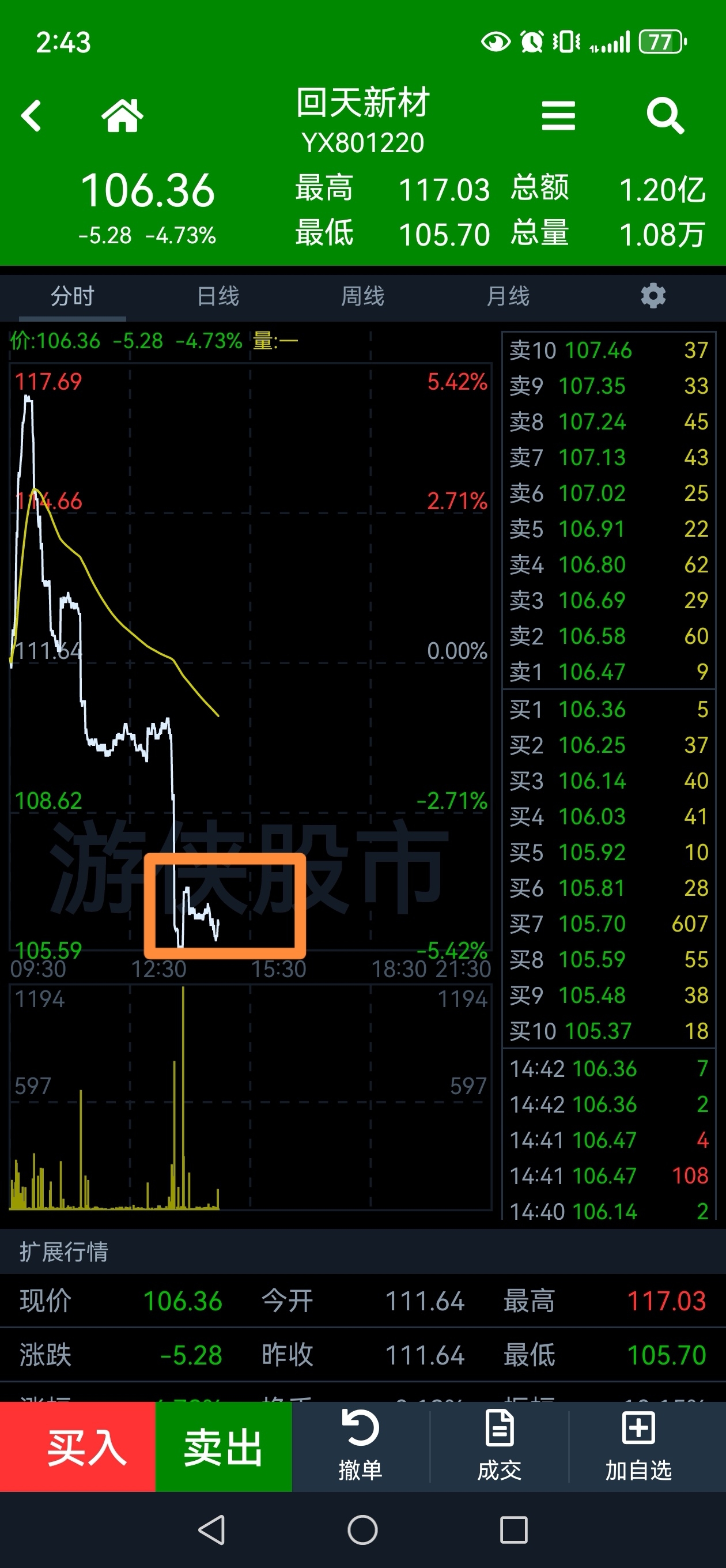Open 撤单 to cancel orders

point(360,1446)
